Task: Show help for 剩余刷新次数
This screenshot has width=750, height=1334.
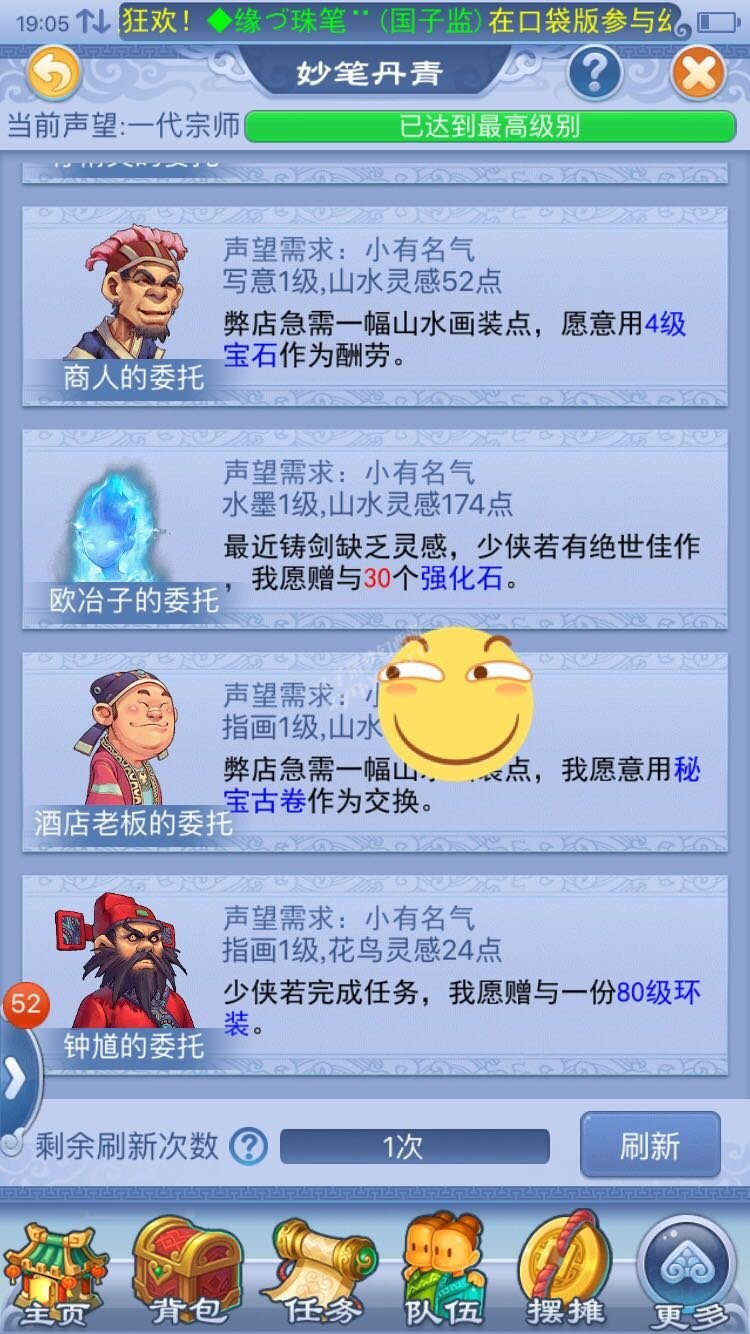Action: [x=248, y=1146]
